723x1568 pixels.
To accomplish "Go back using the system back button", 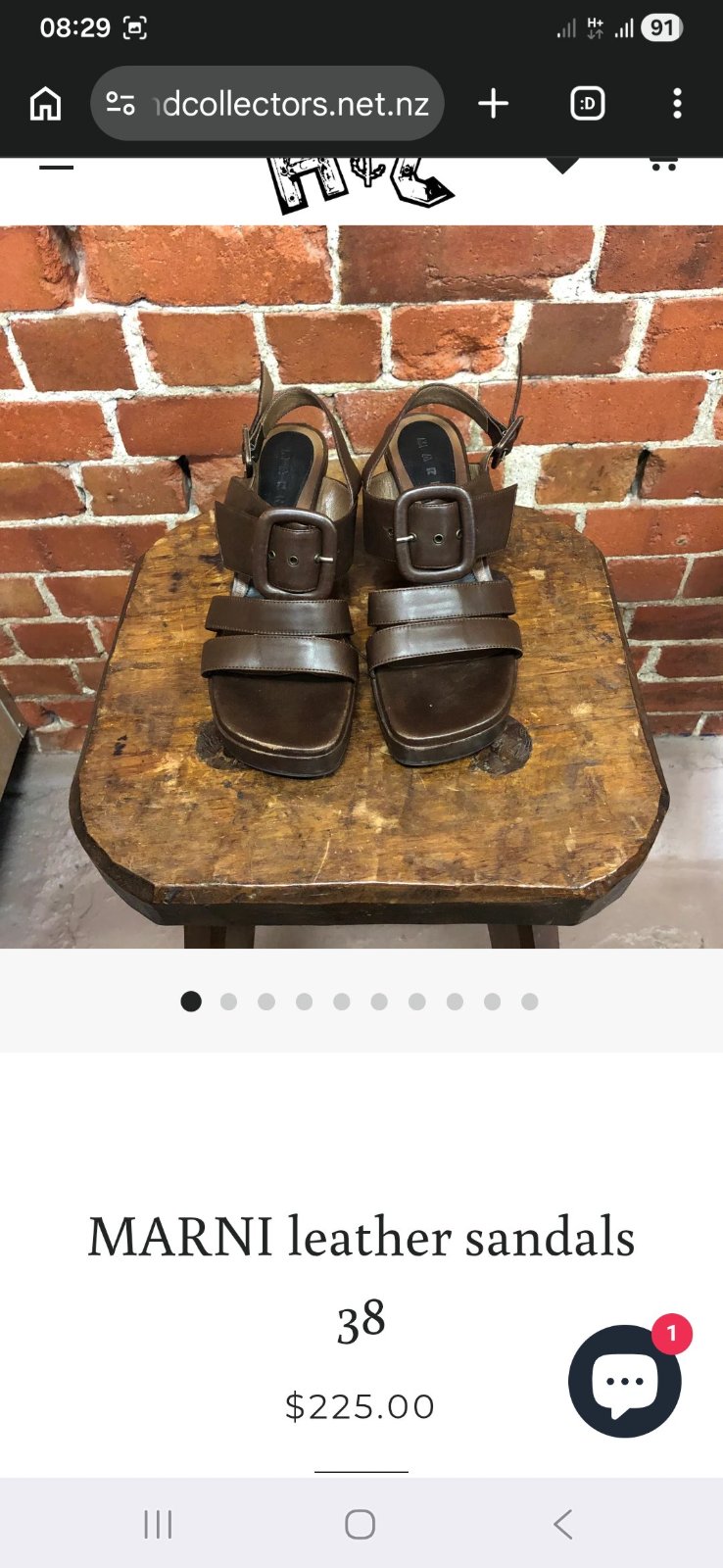I will pos(562,1524).
